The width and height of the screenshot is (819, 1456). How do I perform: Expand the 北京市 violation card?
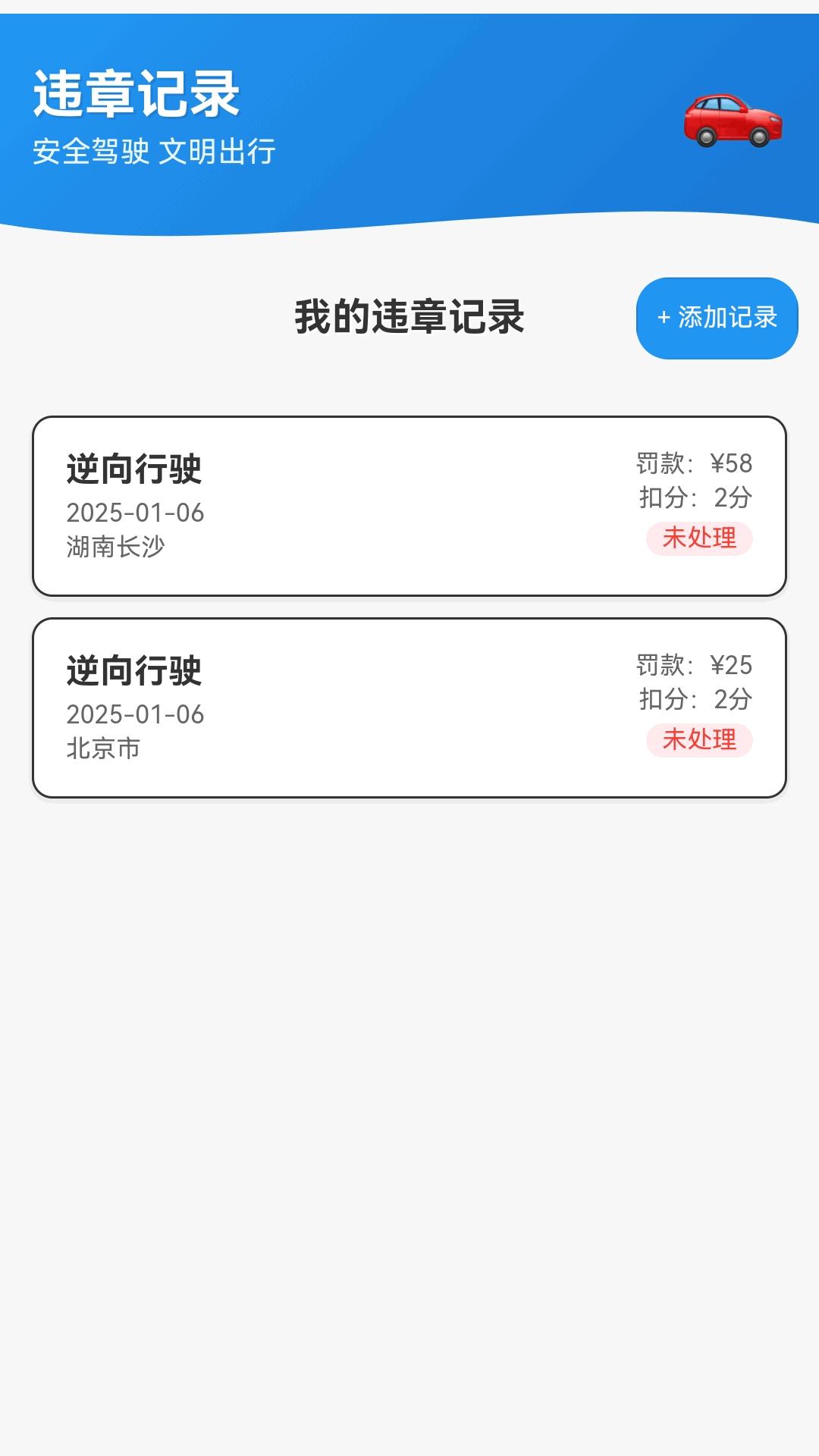[409, 705]
